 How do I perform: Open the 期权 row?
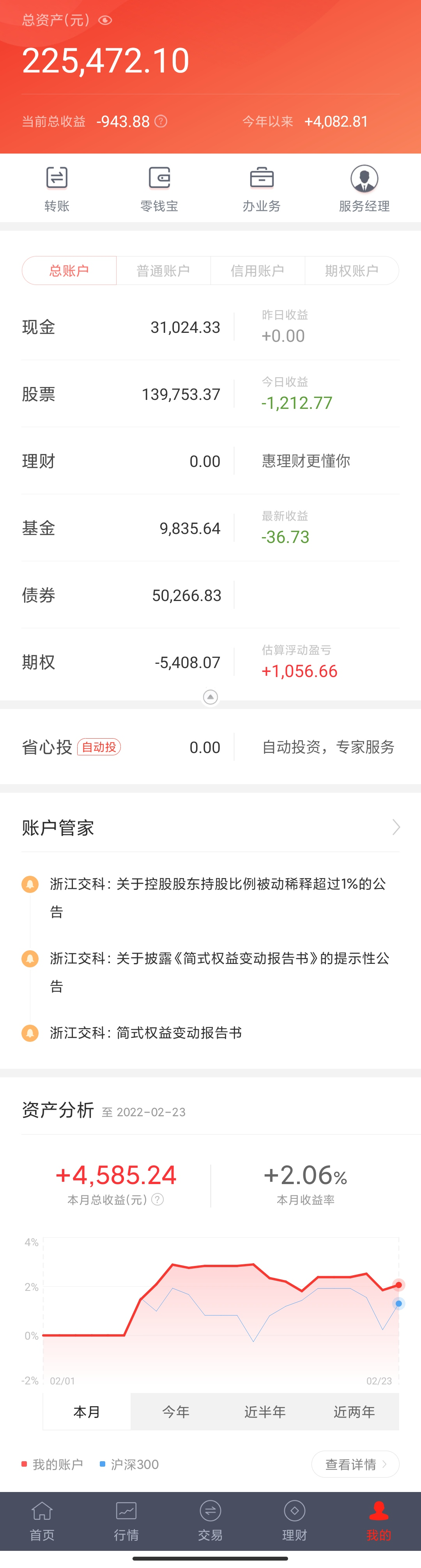point(210,662)
